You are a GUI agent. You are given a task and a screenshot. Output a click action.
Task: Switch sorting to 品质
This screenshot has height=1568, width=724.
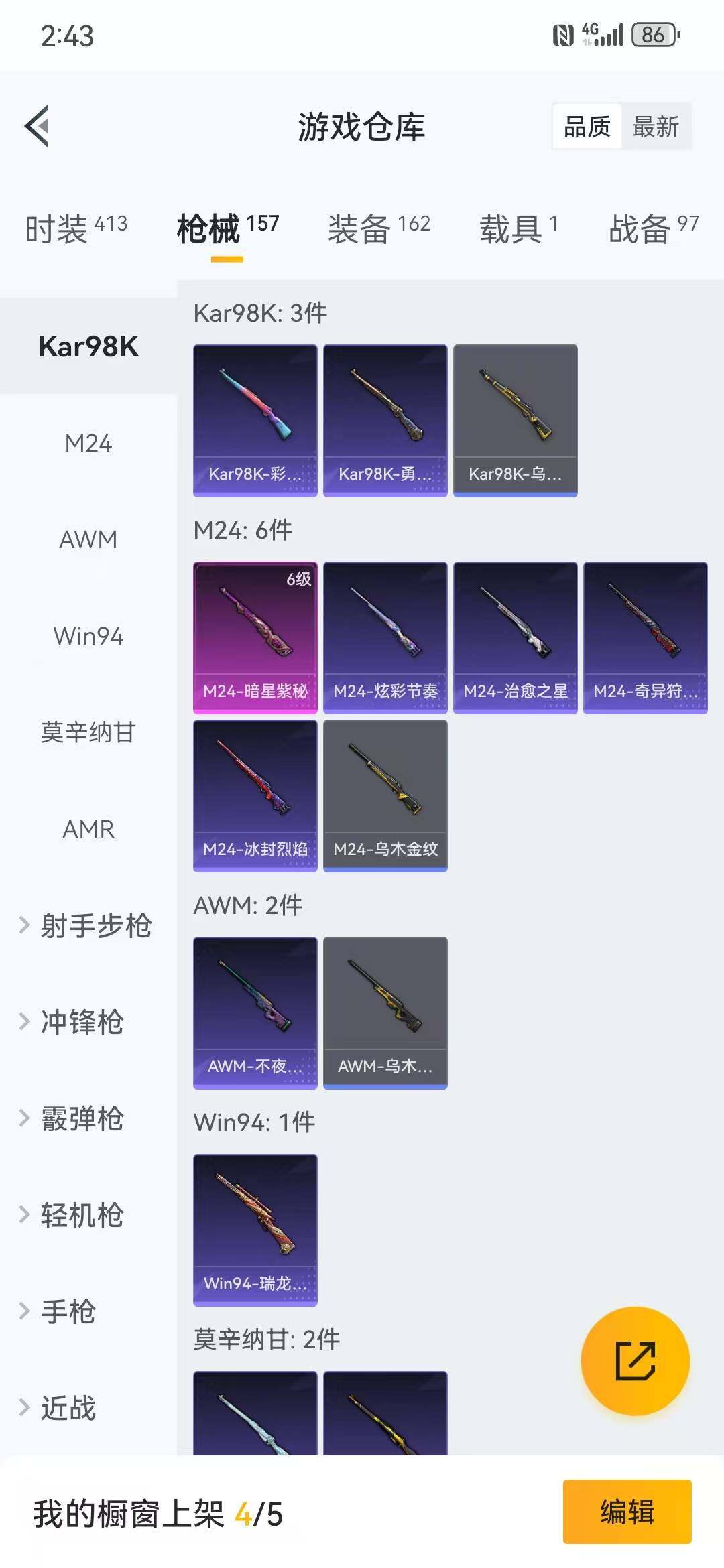[587, 126]
